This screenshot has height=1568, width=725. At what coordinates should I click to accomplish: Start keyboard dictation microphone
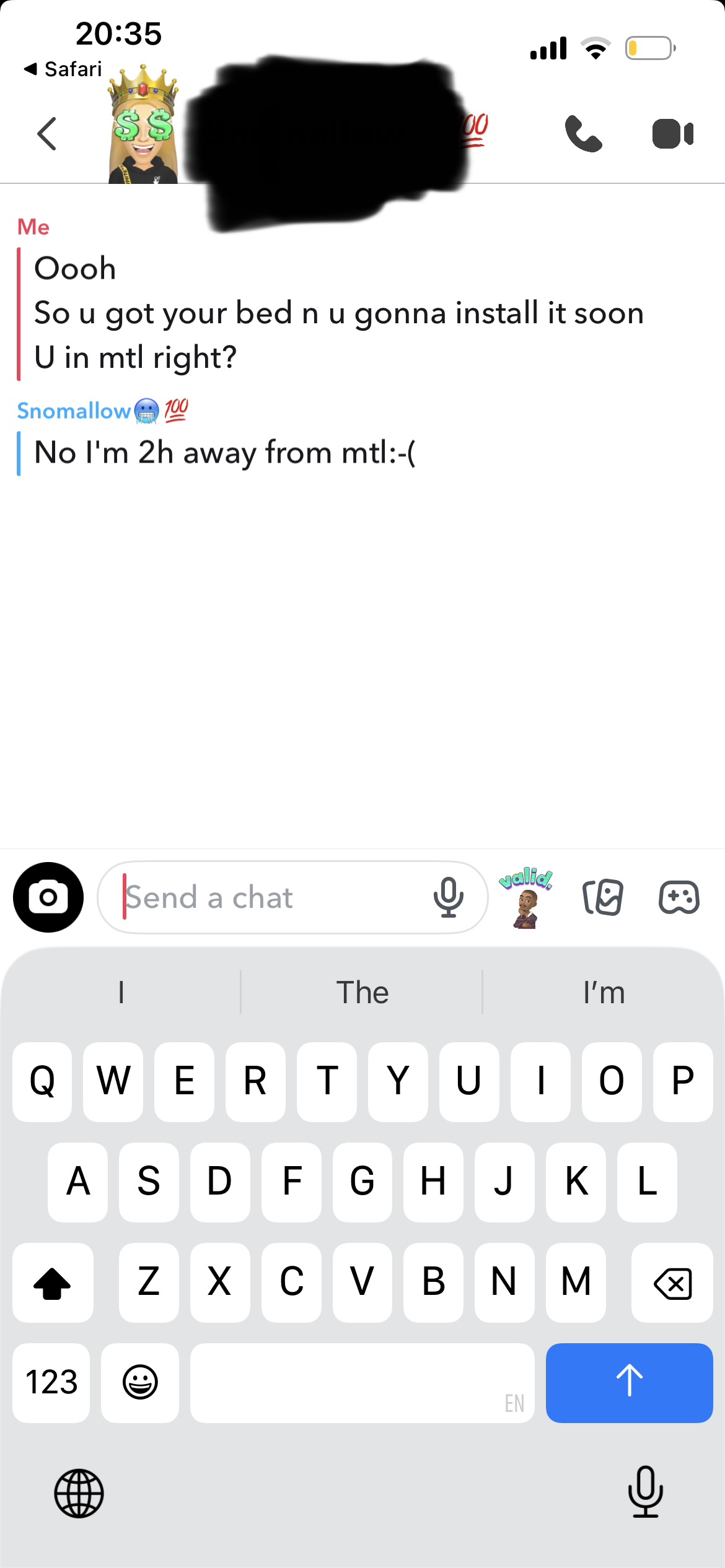pyautogui.click(x=645, y=1492)
